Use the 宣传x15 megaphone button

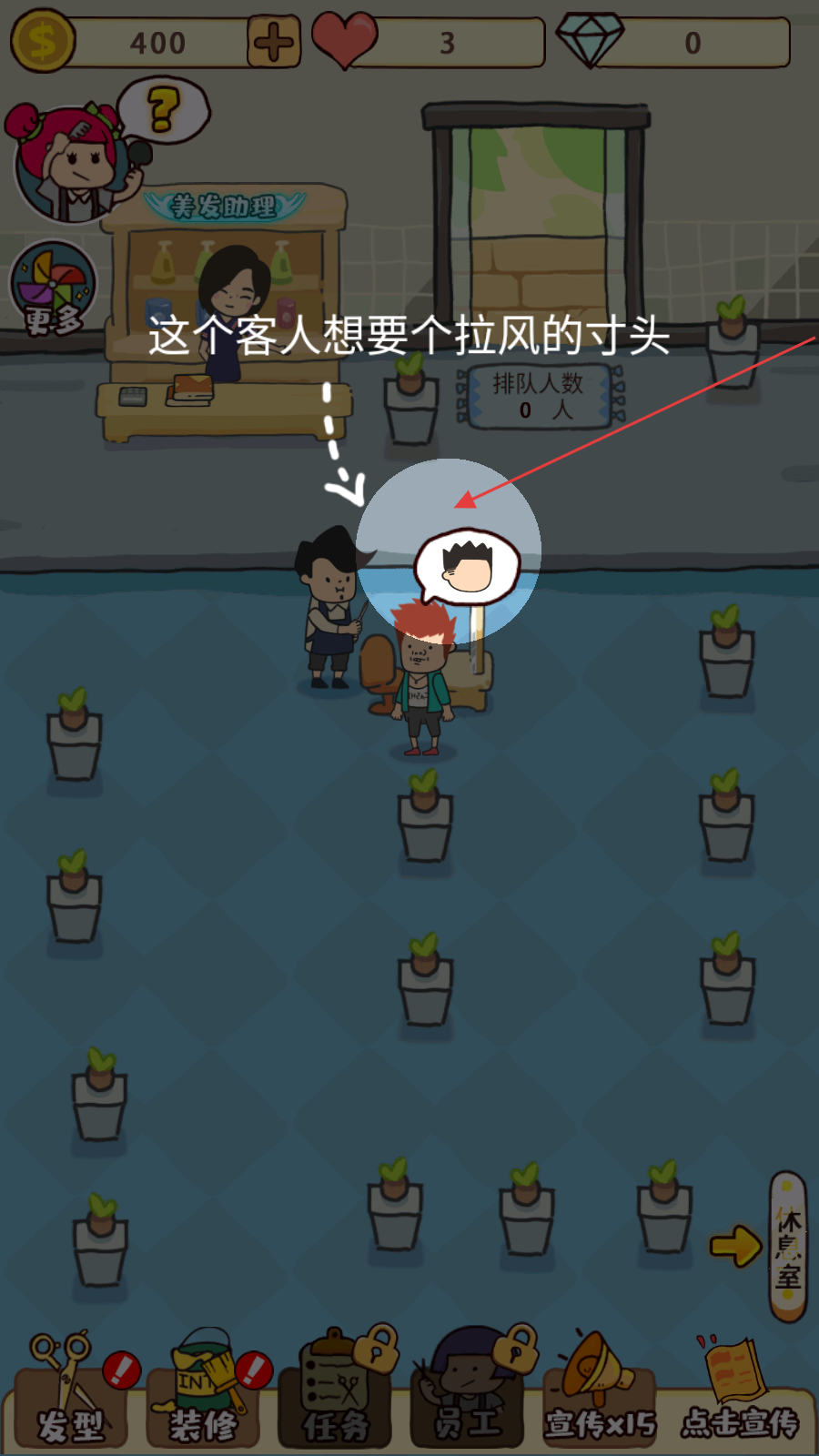[601, 1390]
